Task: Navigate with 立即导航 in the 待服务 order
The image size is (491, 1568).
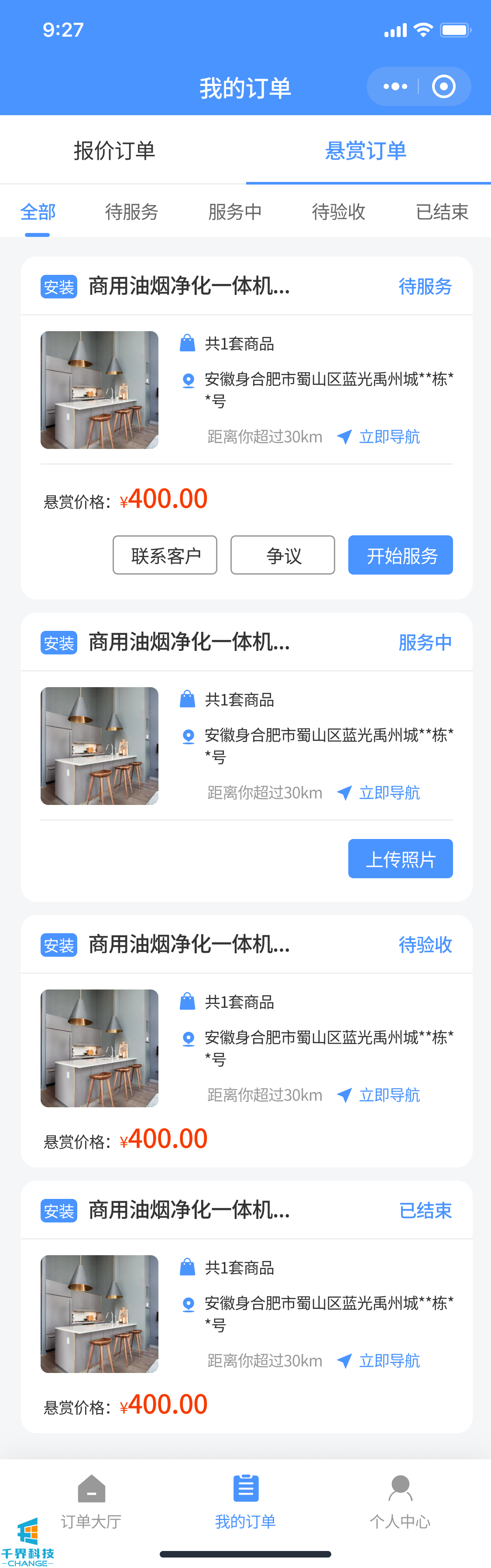Action: [x=379, y=437]
